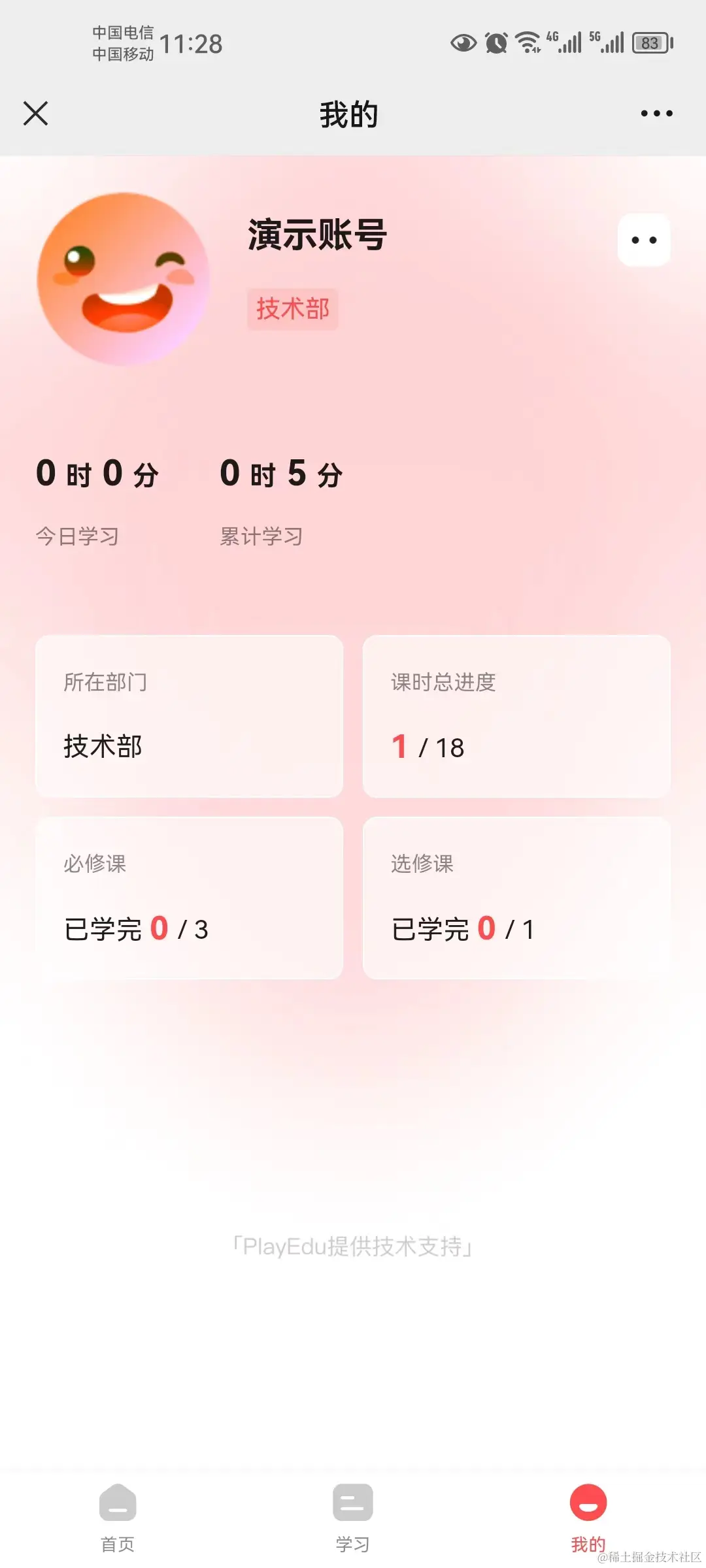Tap the PlayEdu technical support footer text
The height and width of the screenshot is (1568, 706).
pos(353,1243)
